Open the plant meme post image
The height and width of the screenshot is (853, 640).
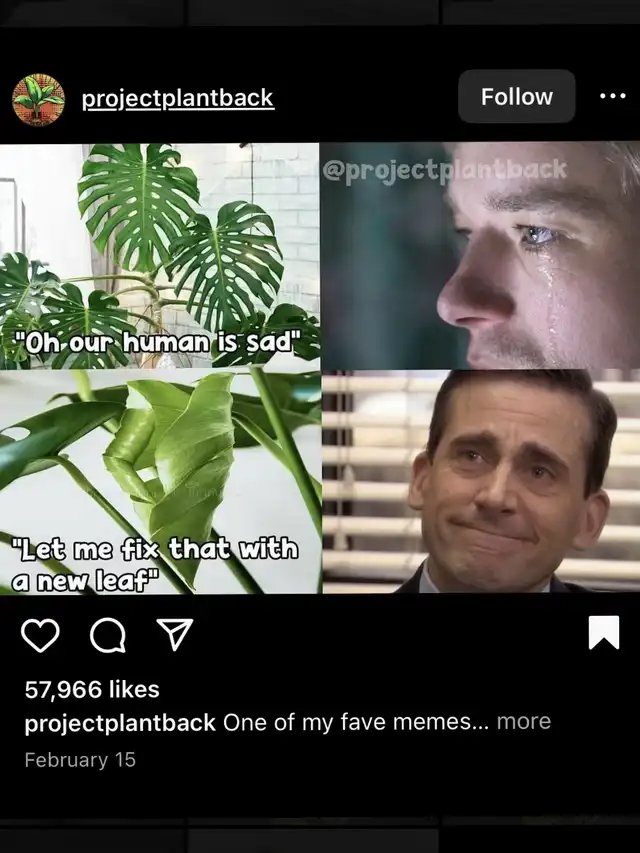point(320,368)
